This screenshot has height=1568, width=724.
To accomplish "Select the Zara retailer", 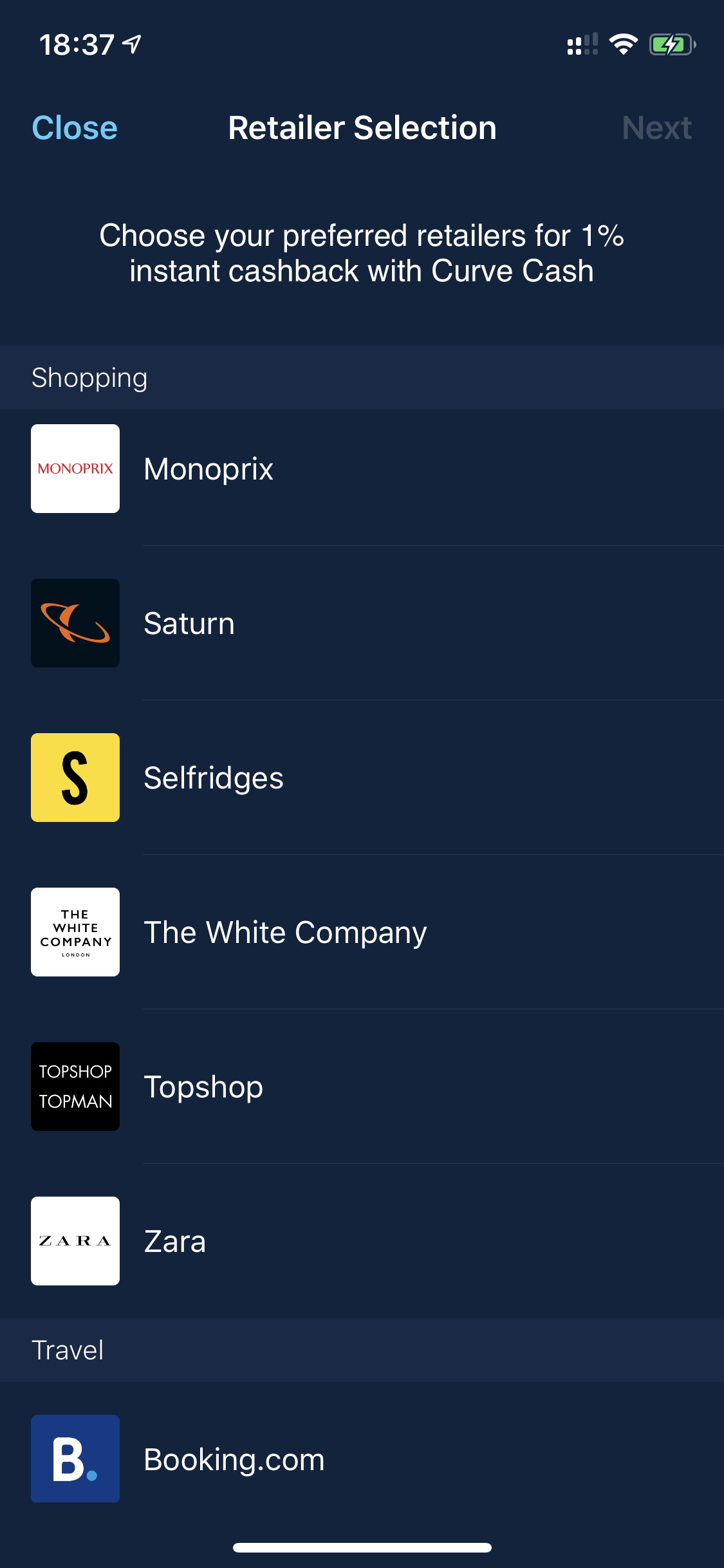I will [x=362, y=1241].
